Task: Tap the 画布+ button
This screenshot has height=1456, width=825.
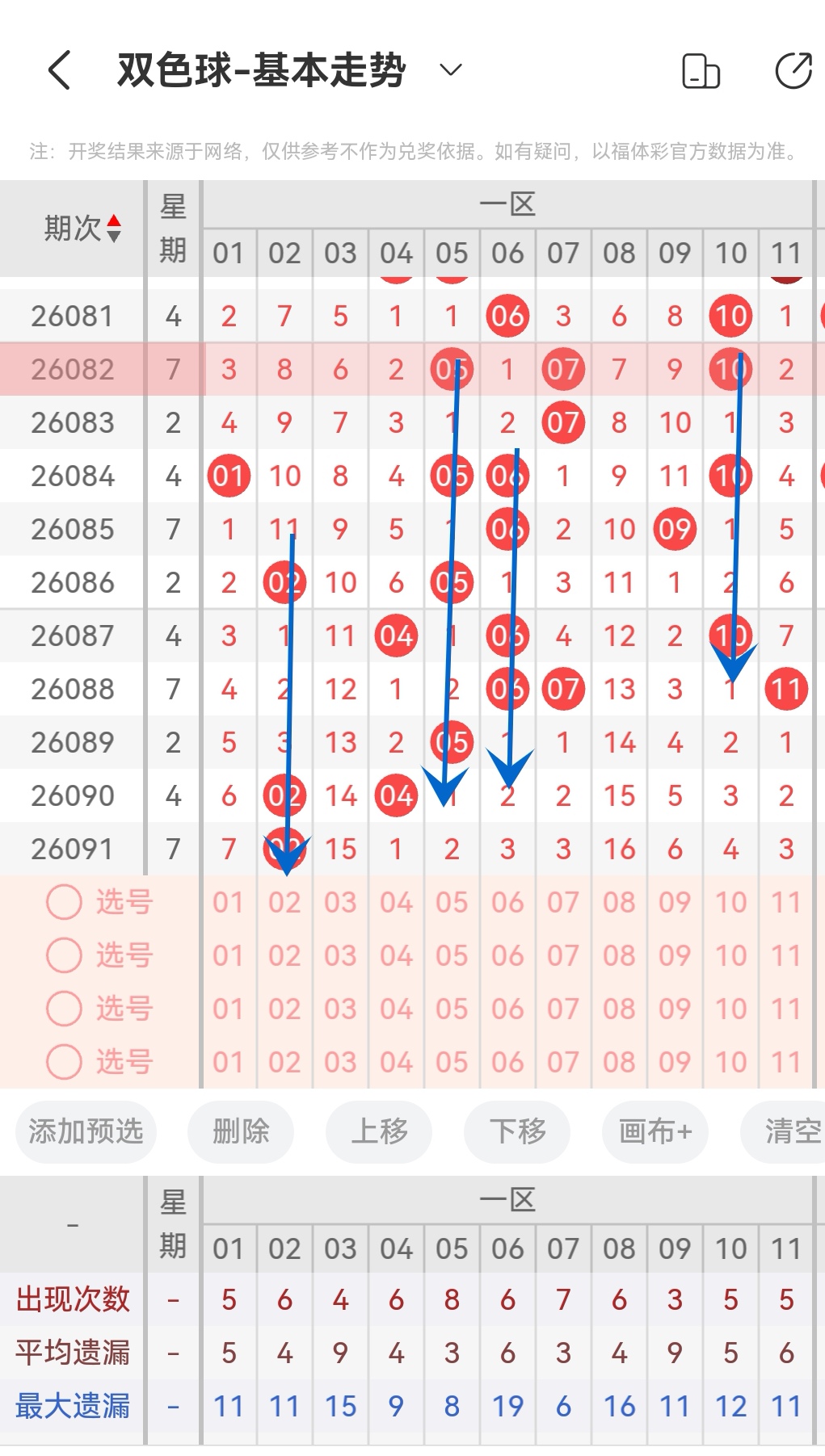Action: point(655,1131)
